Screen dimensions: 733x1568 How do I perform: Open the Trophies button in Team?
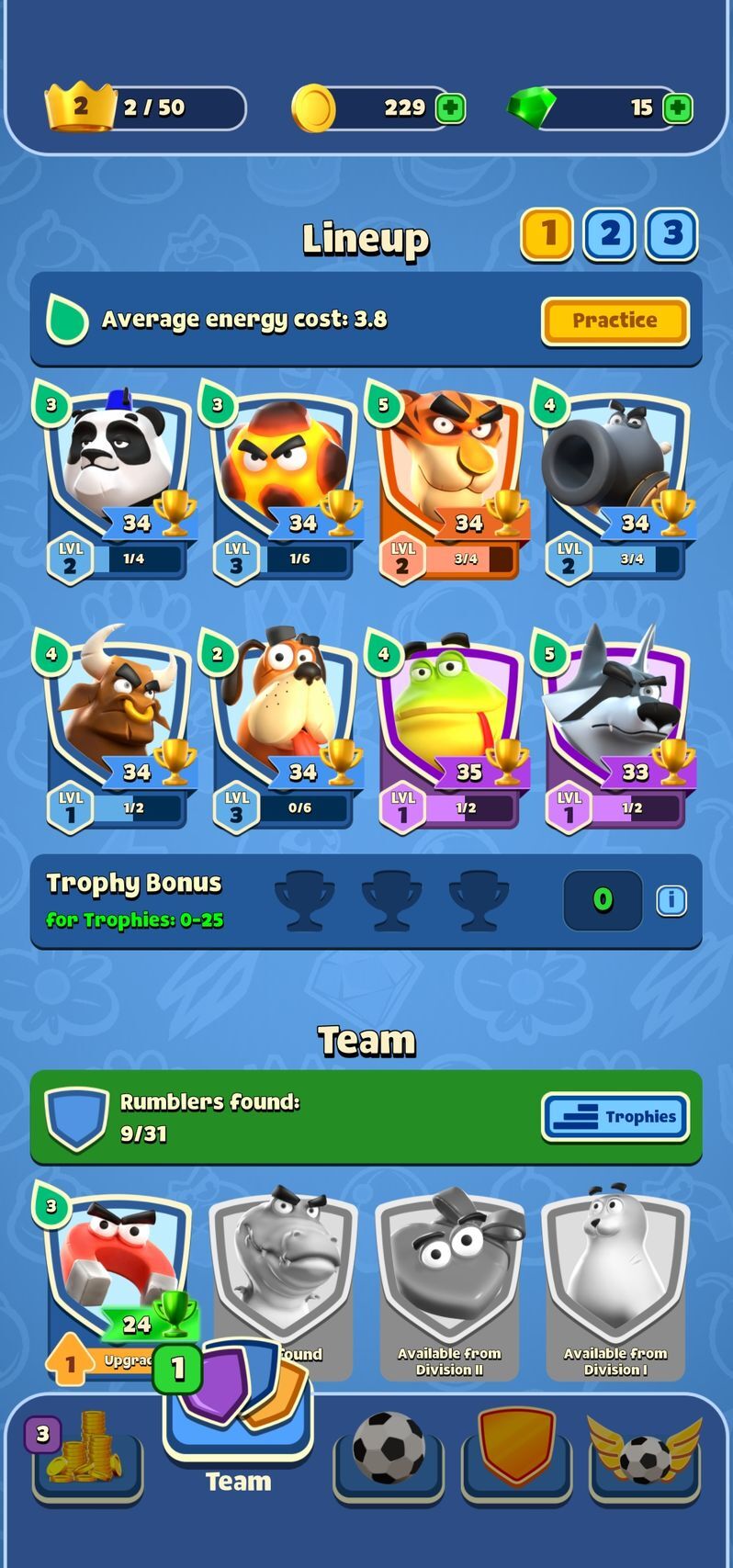click(x=615, y=1116)
